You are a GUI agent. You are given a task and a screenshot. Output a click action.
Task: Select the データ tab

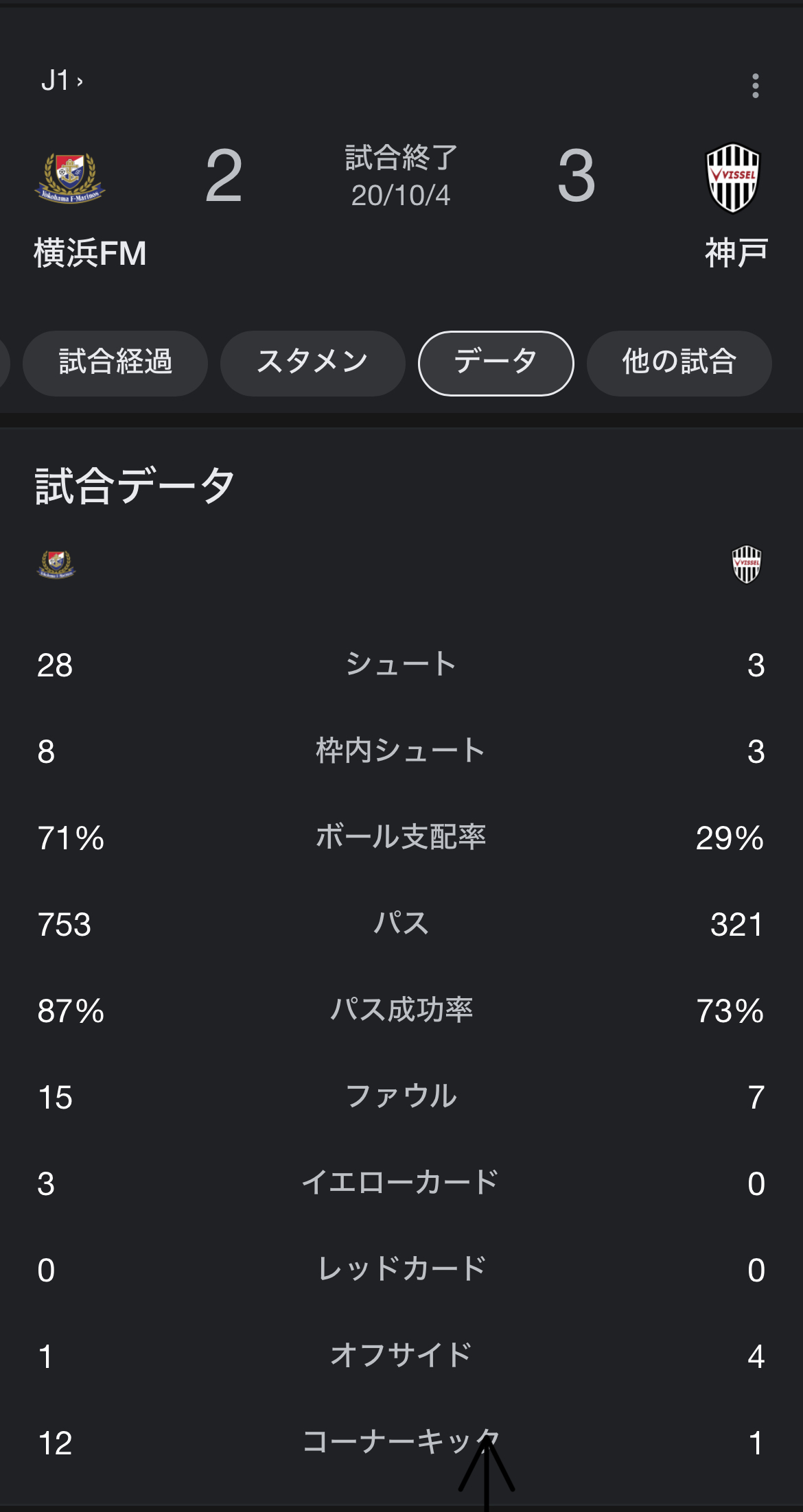496,363
